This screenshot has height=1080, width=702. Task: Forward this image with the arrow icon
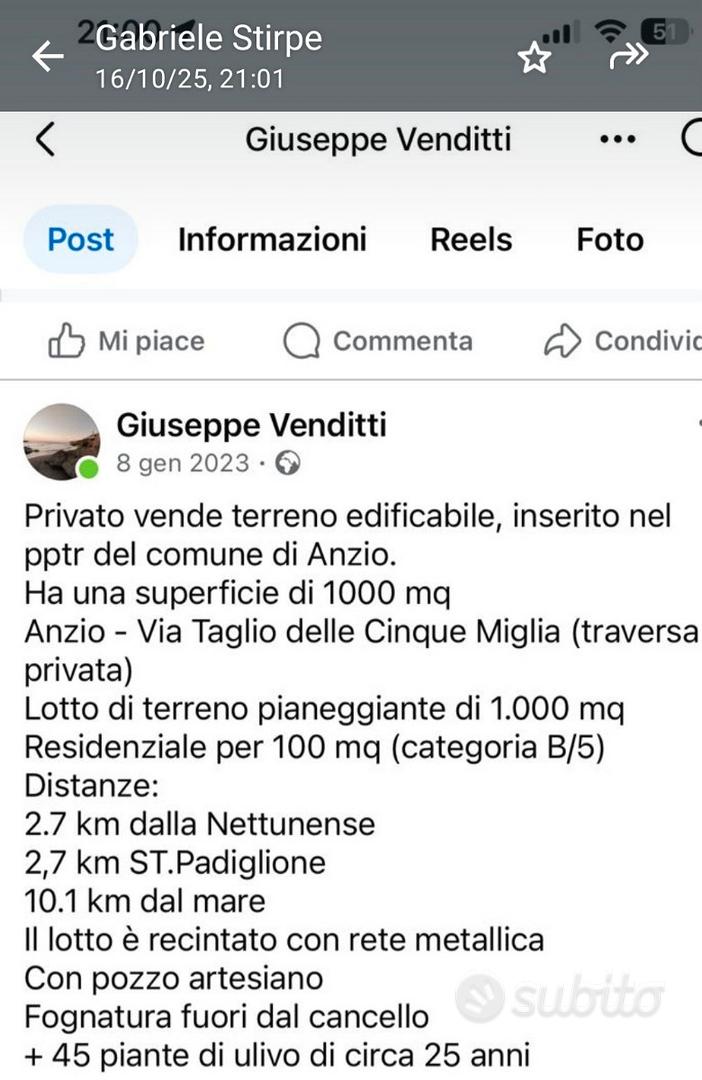coord(628,56)
